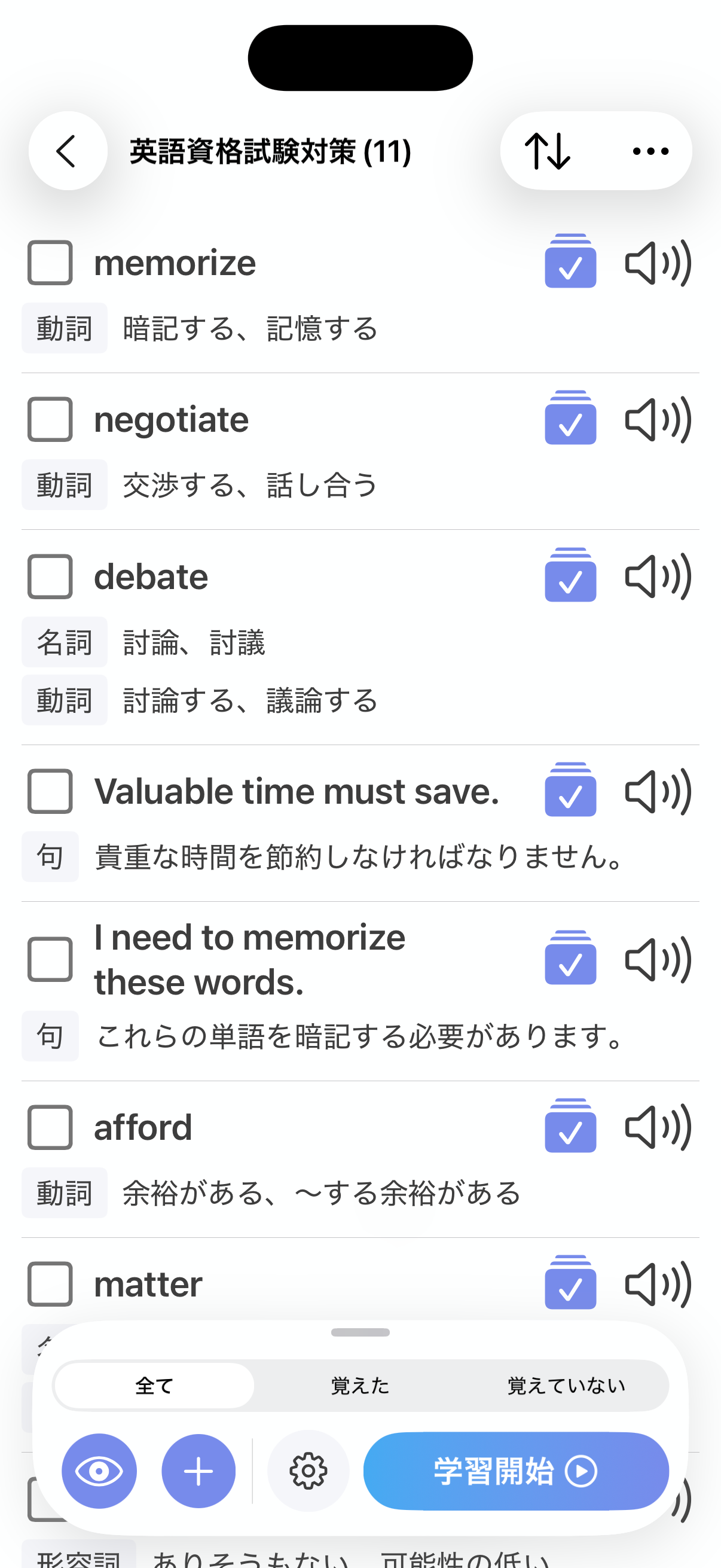Screen dimensions: 721x1568
Task: Open the sort order icon in the header
Action: [x=547, y=151]
